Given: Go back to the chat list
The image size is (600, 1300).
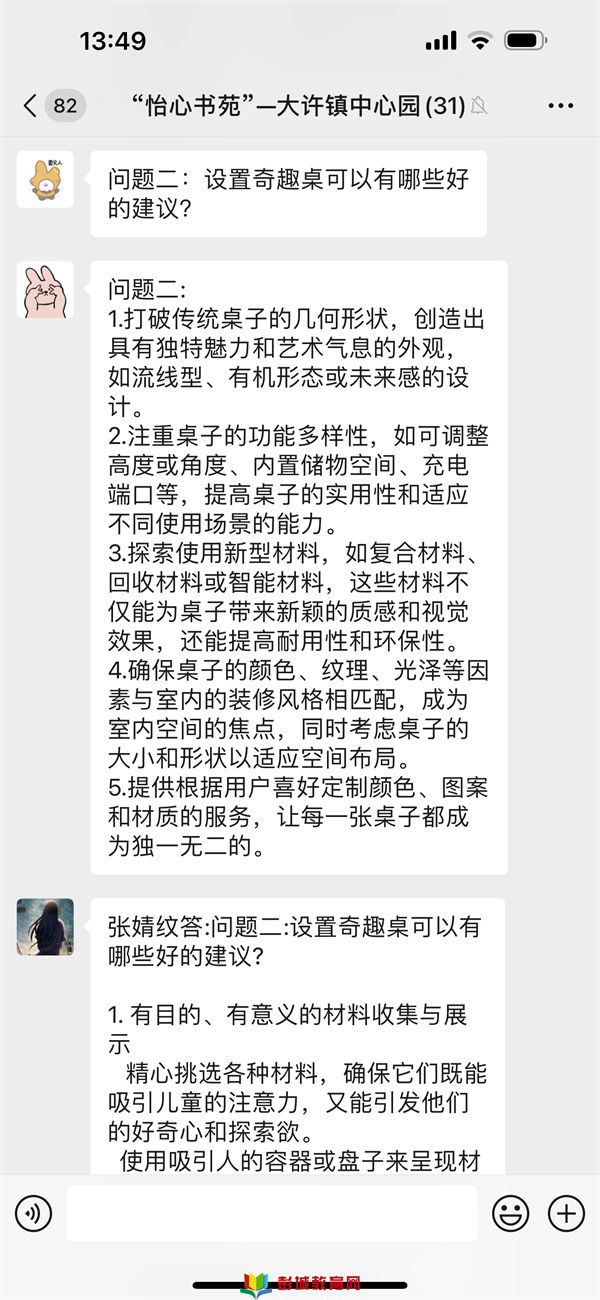Looking at the screenshot, I should coord(31,105).
